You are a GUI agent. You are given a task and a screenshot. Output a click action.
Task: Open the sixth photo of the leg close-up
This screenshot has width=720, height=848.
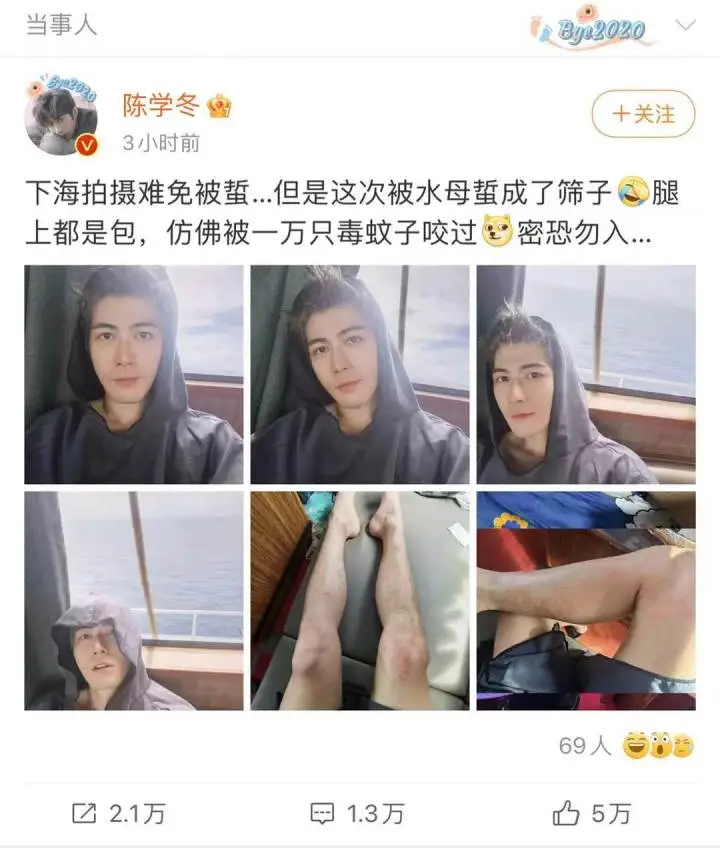tap(586, 600)
